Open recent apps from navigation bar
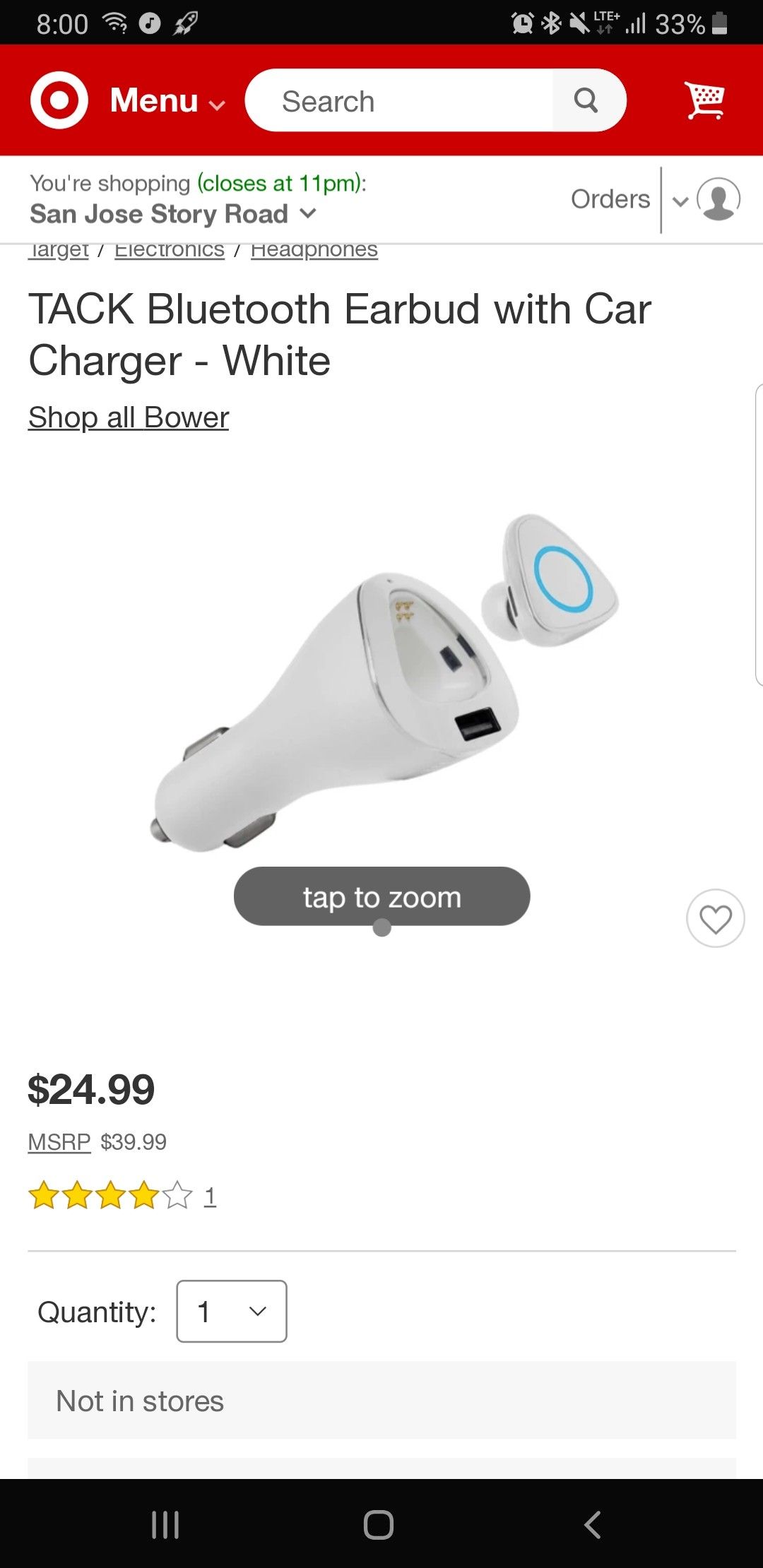This screenshot has height=1568, width=763. (165, 1524)
